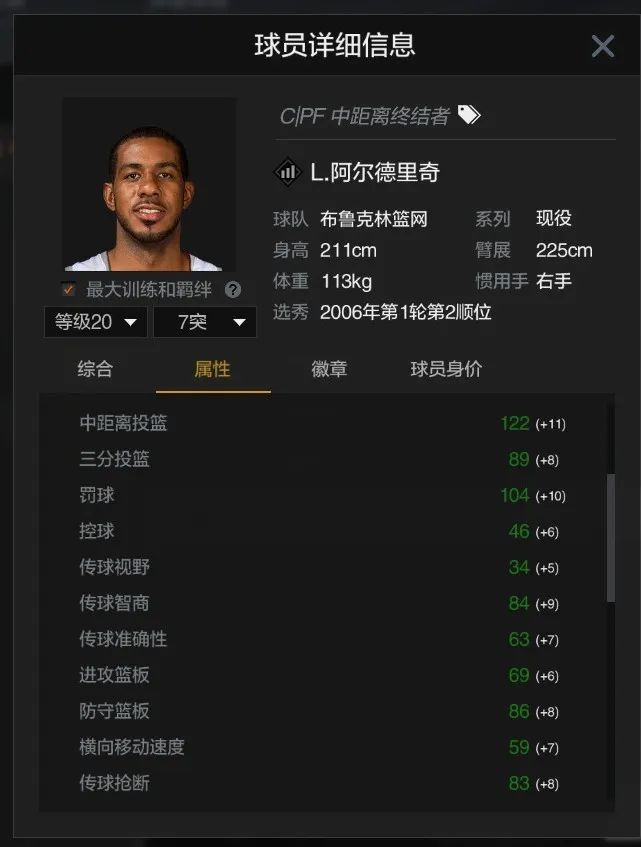Image resolution: width=641 pixels, height=847 pixels.
Task: Tap the tag icon next to 中距离终结者
Action: 469,116
